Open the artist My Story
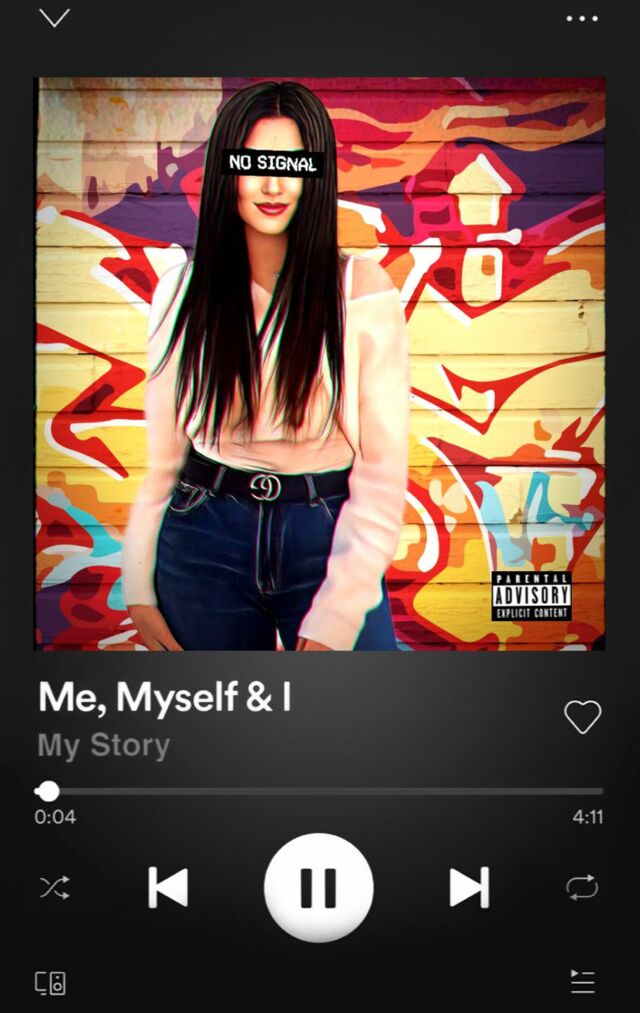The width and height of the screenshot is (640, 1013). [x=104, y=745]
